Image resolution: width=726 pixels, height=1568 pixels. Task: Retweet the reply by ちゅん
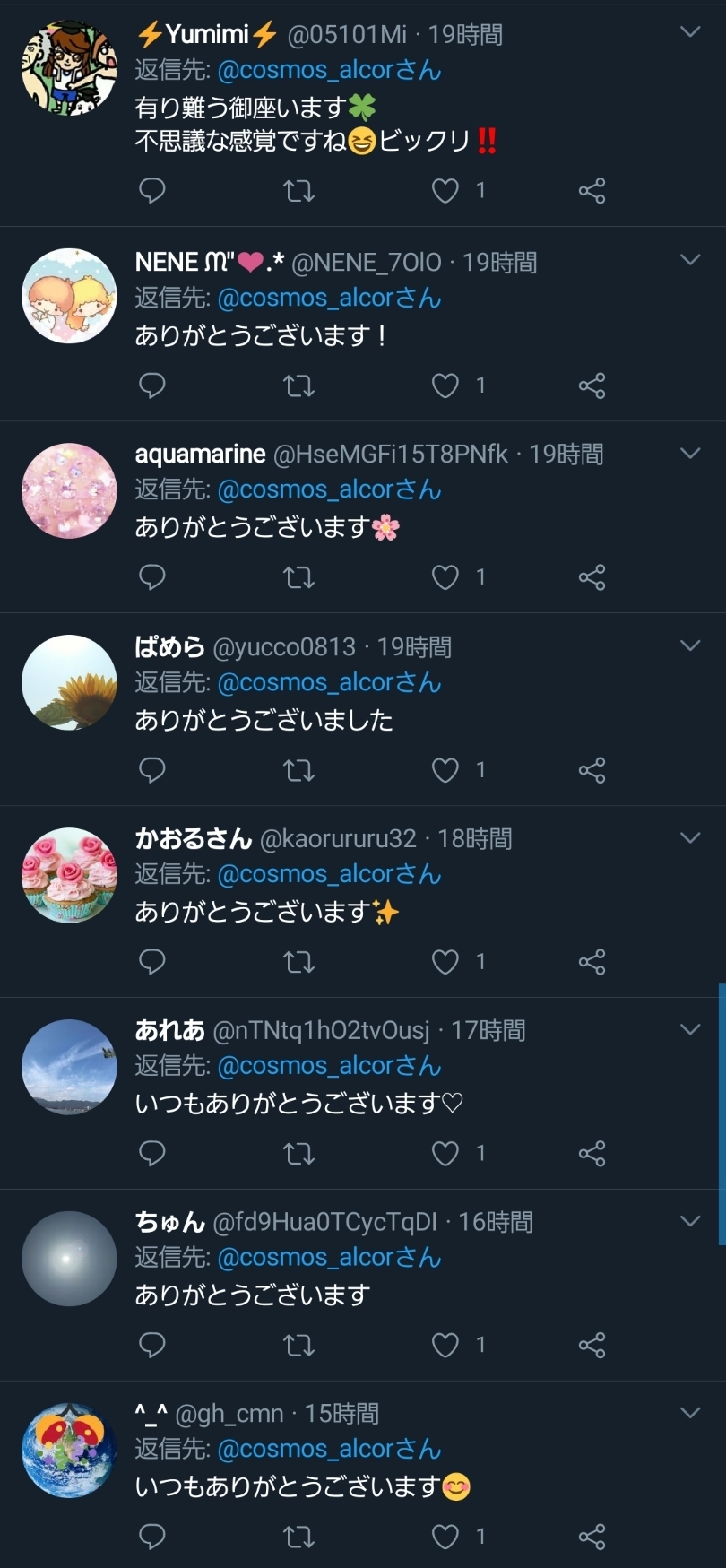[298, 1345]
